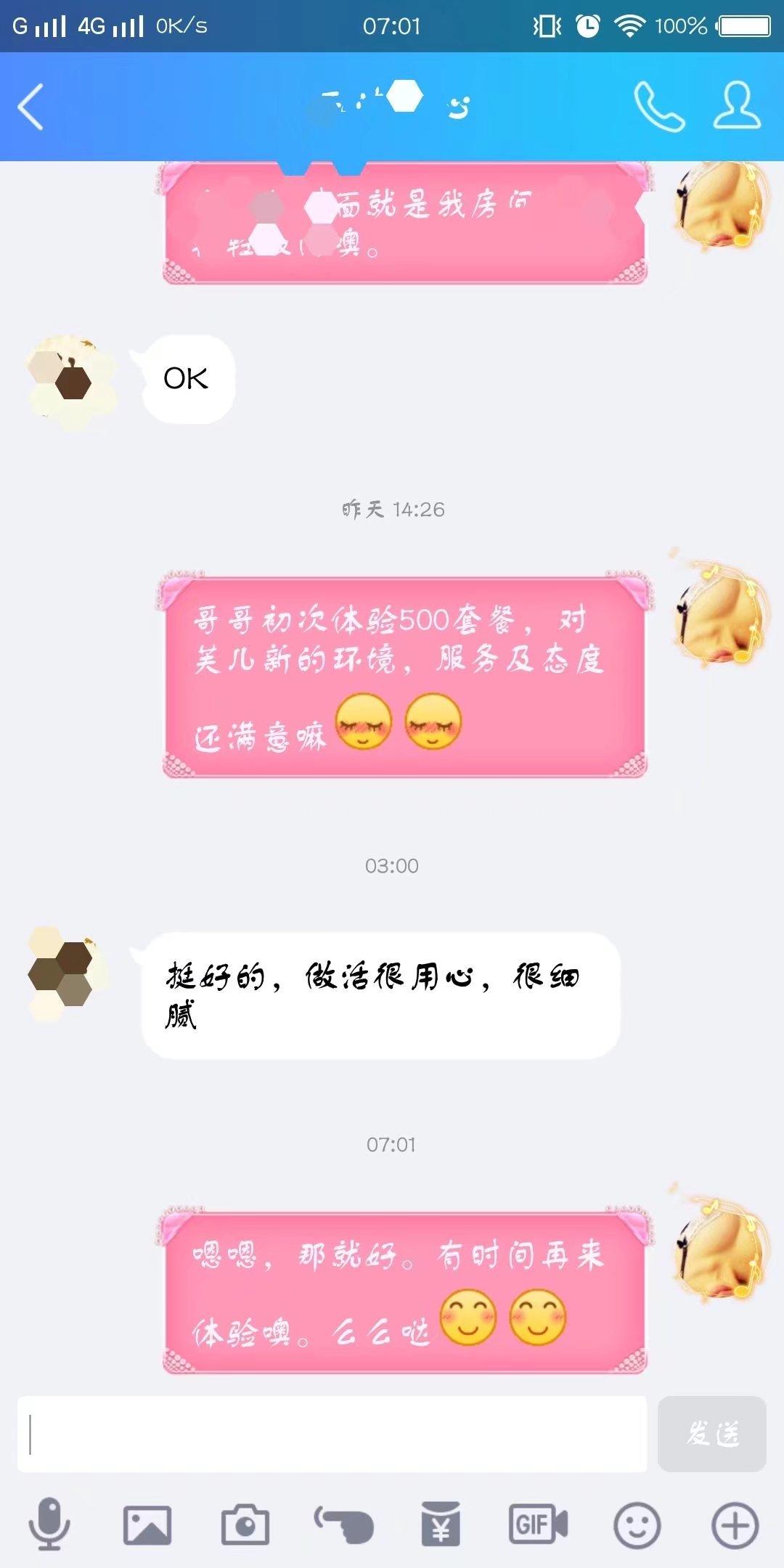Focus the message input field

click(332, 1434)
